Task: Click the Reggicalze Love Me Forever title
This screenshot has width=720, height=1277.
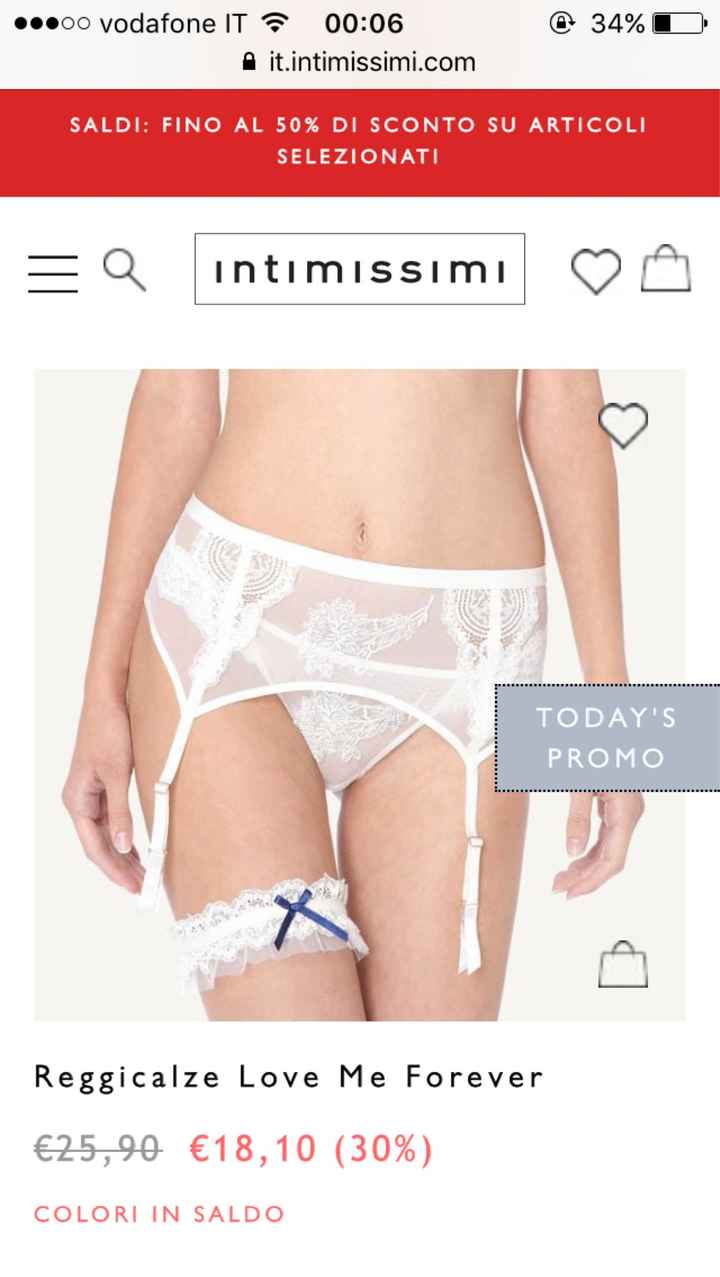Action: coord(288,1076)
